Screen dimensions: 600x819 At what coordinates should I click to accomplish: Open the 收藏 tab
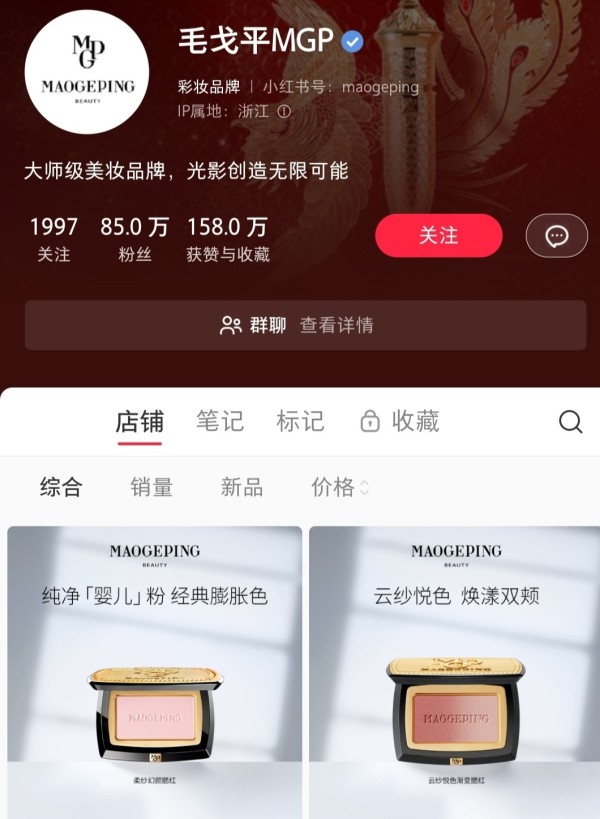point(401,421)
